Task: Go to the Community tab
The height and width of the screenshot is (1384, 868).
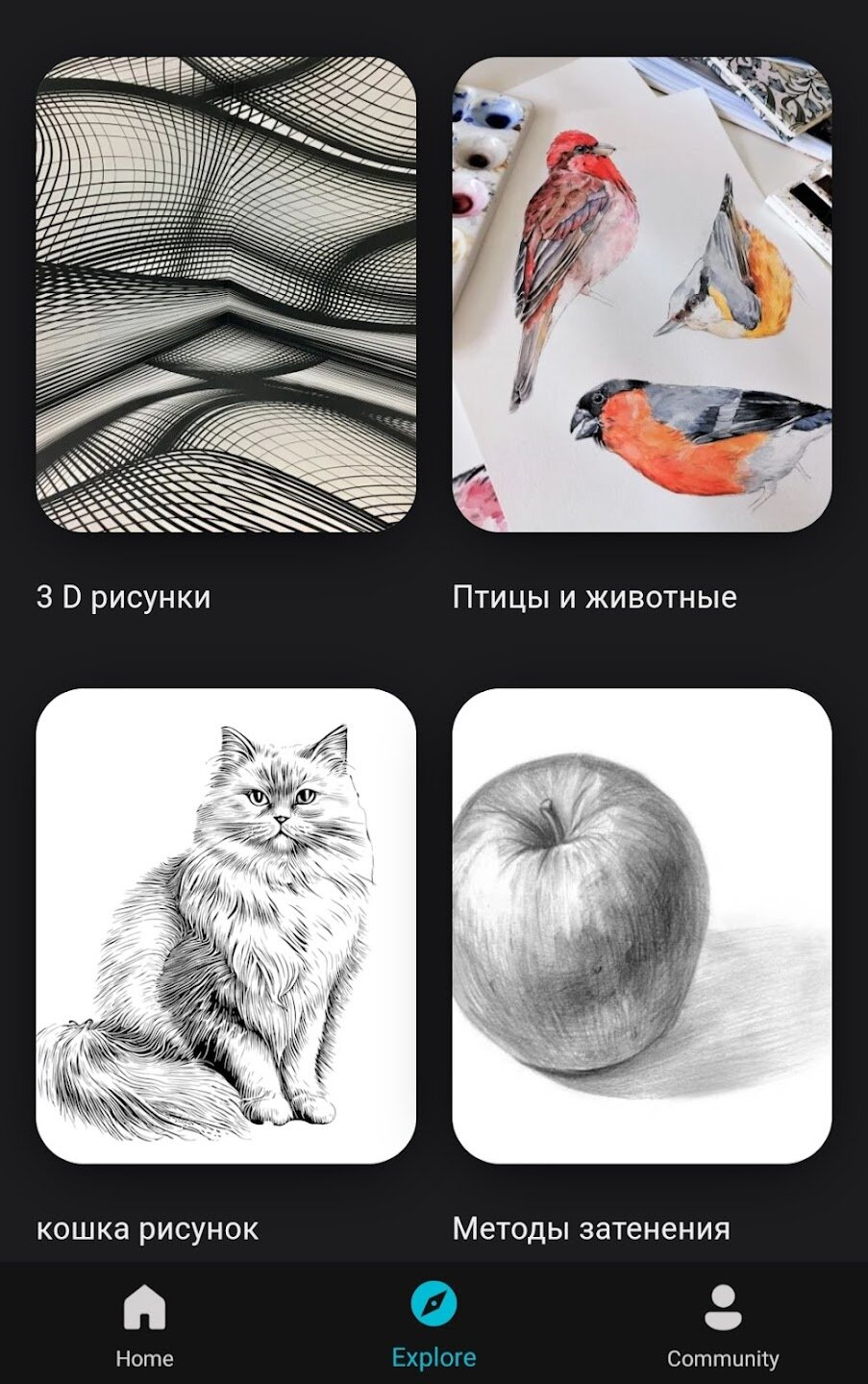Action: [x=723, y=1324]
